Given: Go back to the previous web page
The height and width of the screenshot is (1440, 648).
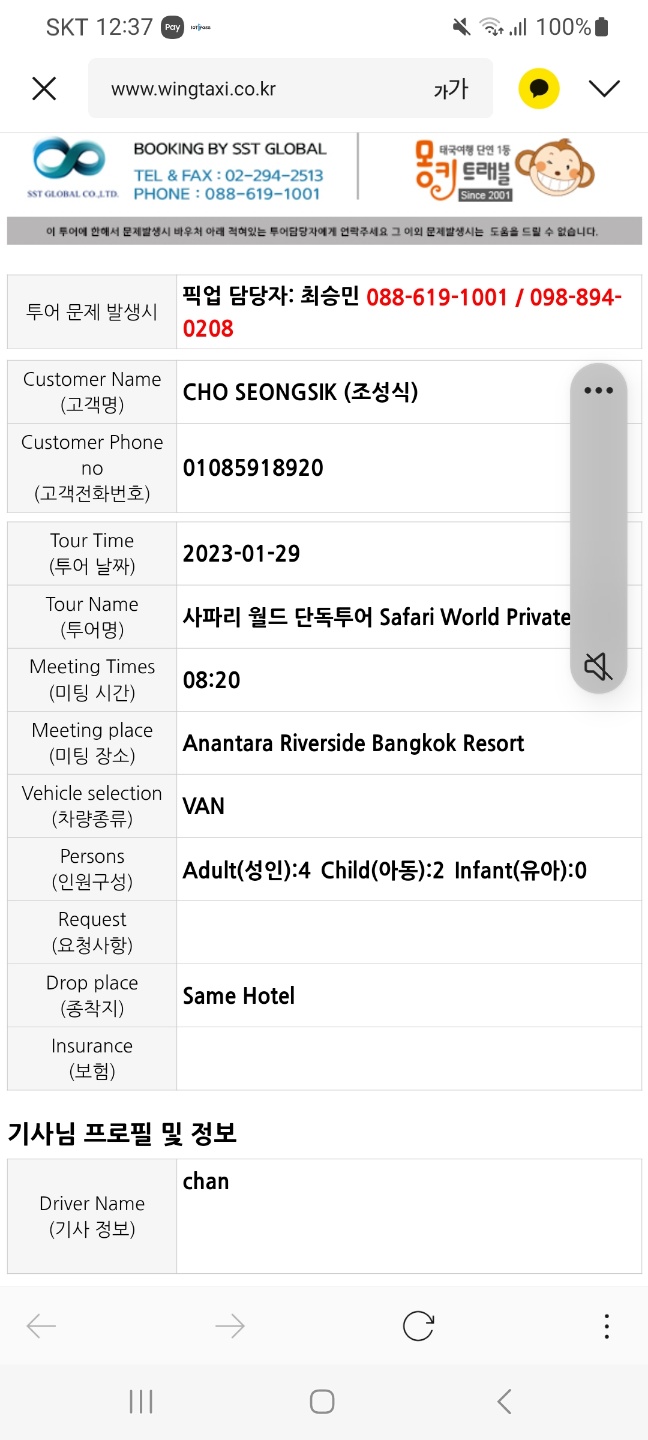Looking at the screenshot, I should coord(41,1327).
